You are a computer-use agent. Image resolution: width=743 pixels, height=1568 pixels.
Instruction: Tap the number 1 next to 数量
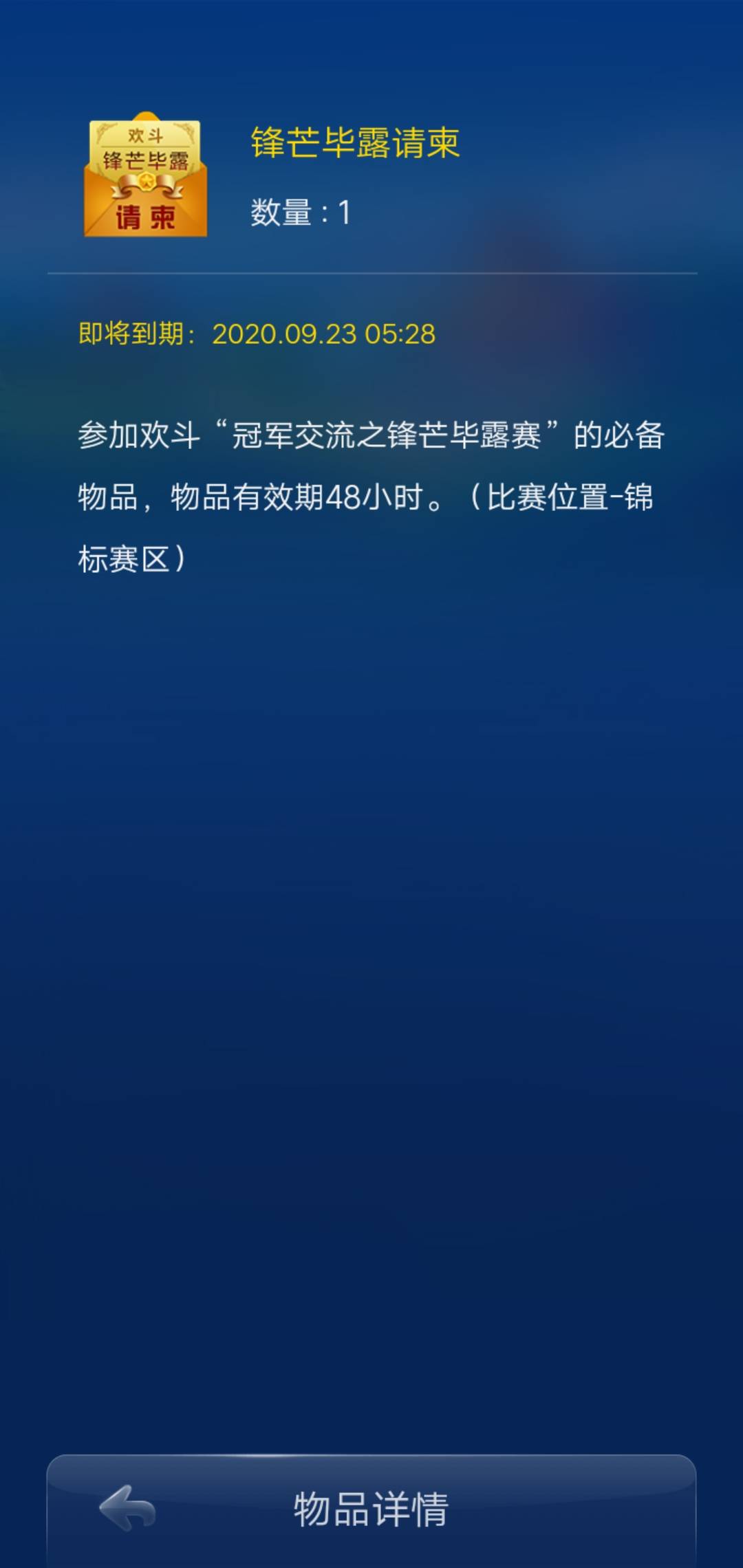(344, 210)
